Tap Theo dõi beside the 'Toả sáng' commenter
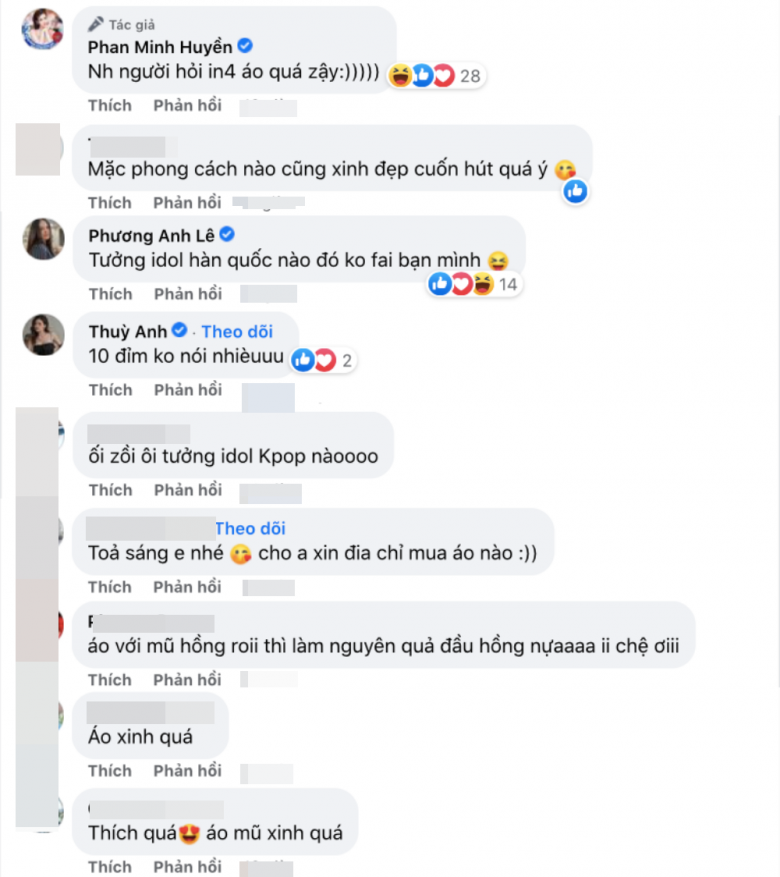 [250, 528]
